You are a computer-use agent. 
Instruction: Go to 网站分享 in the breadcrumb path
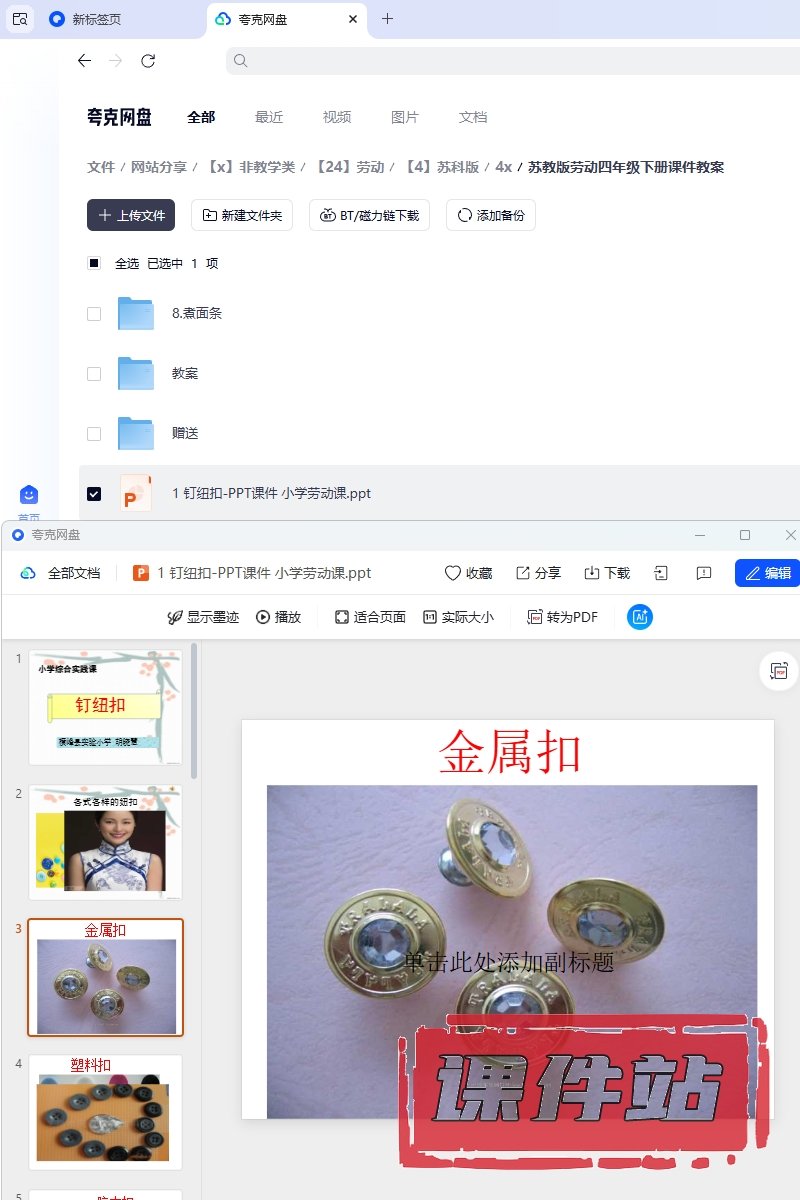point(159,167)
